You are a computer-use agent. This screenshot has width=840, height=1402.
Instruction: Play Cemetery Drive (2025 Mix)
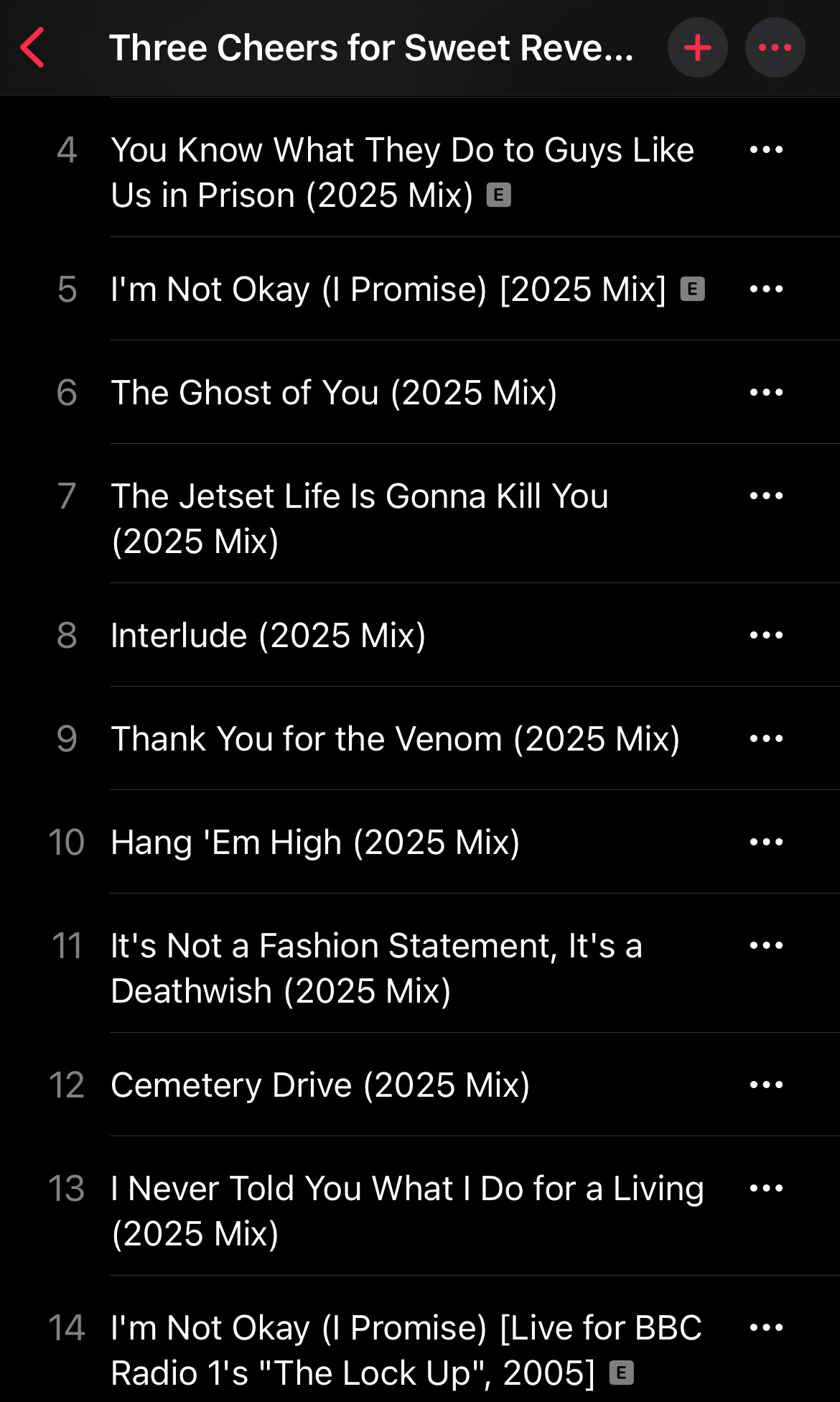(420, 1085)
